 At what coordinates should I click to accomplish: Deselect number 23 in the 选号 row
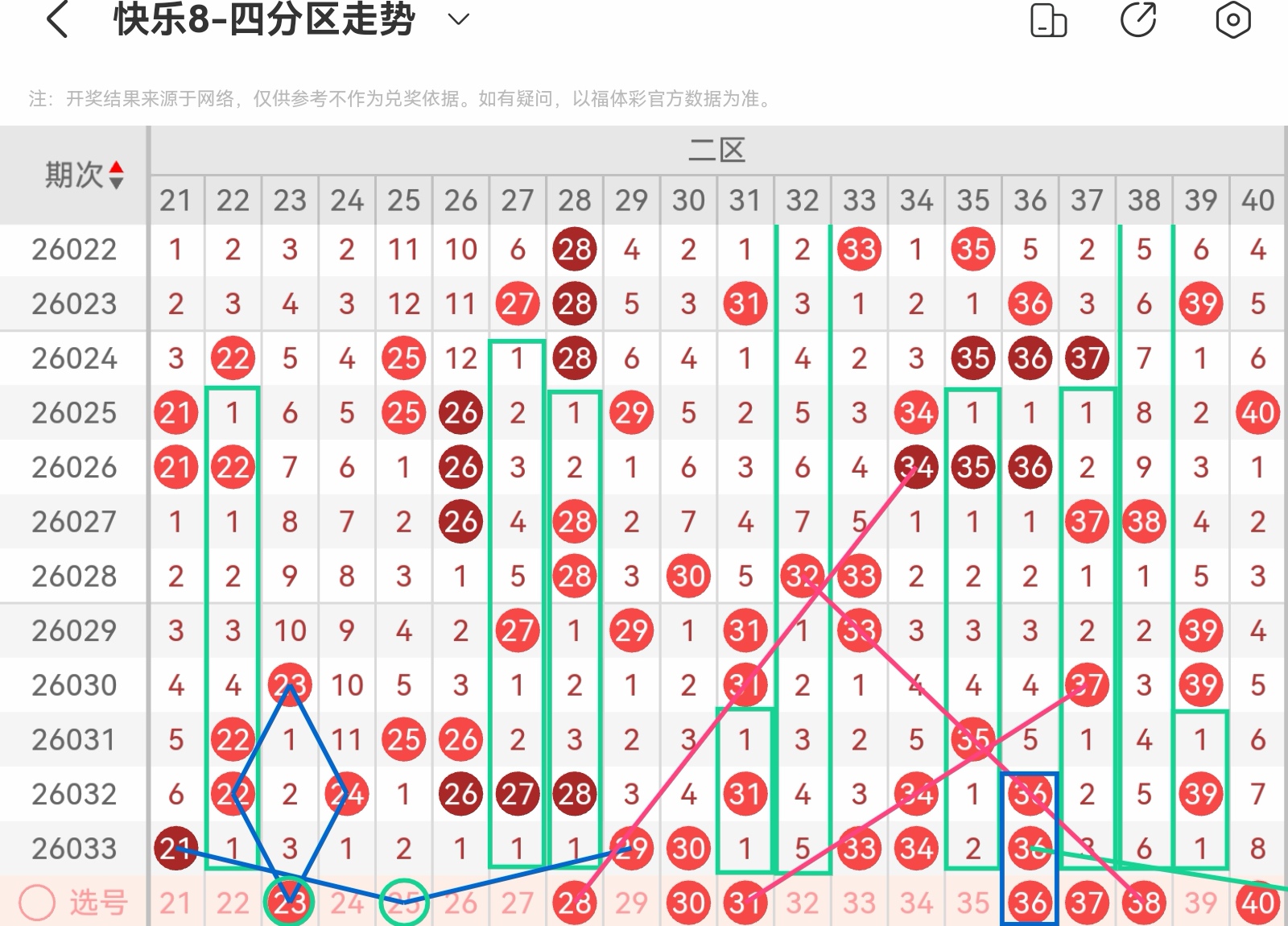coord(289,903)
